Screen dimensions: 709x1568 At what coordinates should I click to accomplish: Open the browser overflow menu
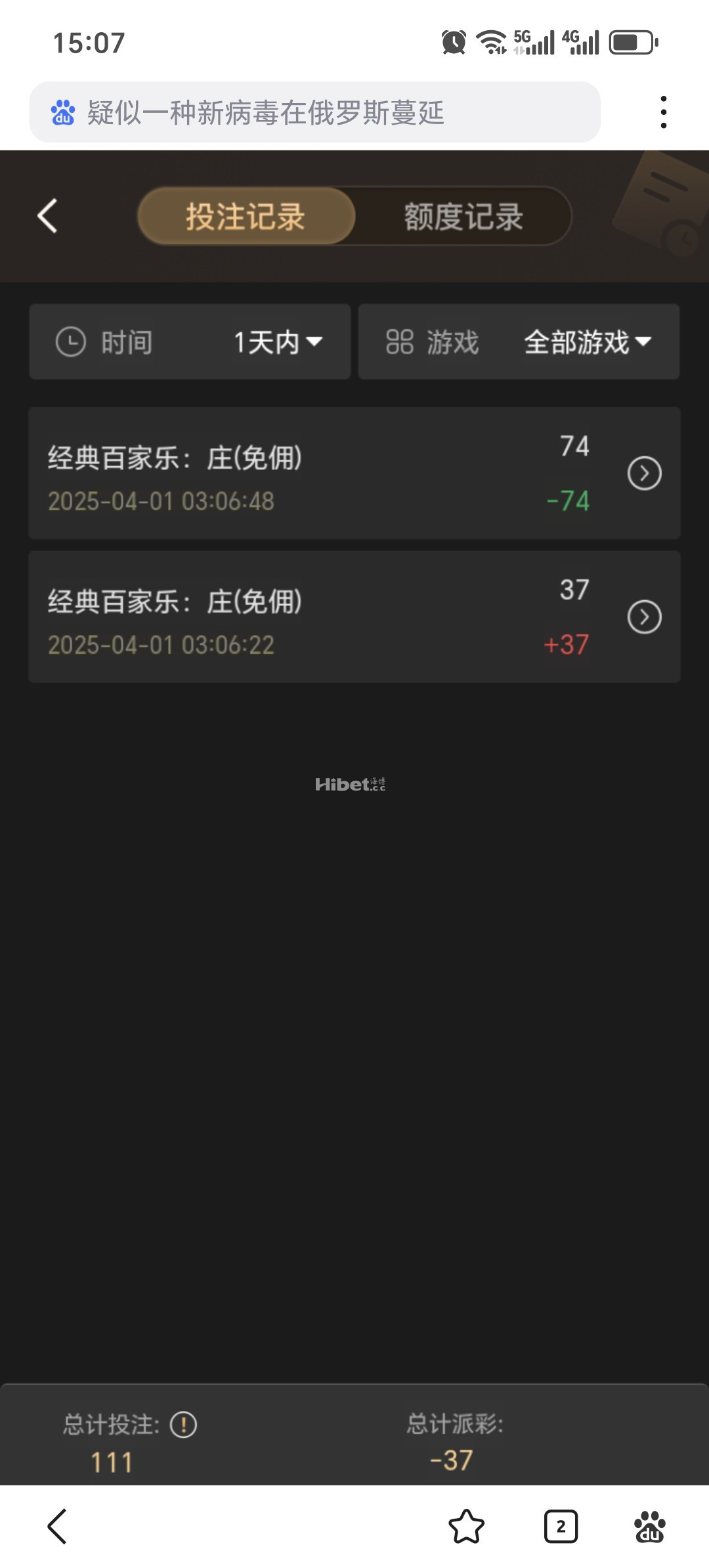click(x=664, y=112)
